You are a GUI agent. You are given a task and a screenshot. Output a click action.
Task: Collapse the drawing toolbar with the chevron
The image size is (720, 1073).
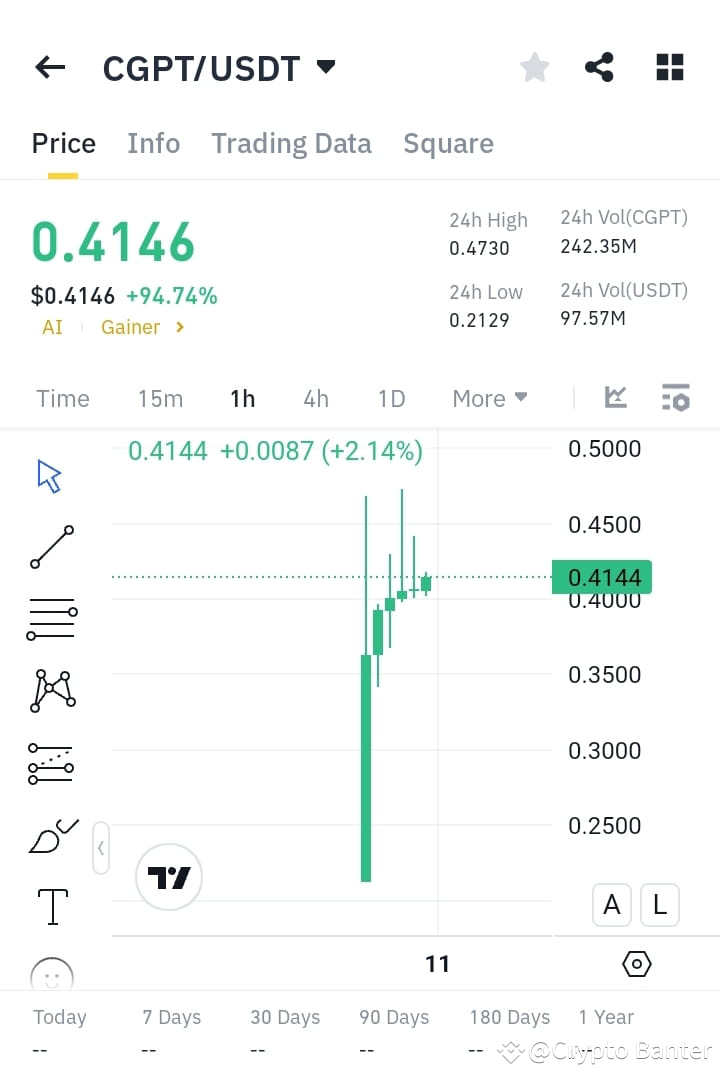click(100, 847)
